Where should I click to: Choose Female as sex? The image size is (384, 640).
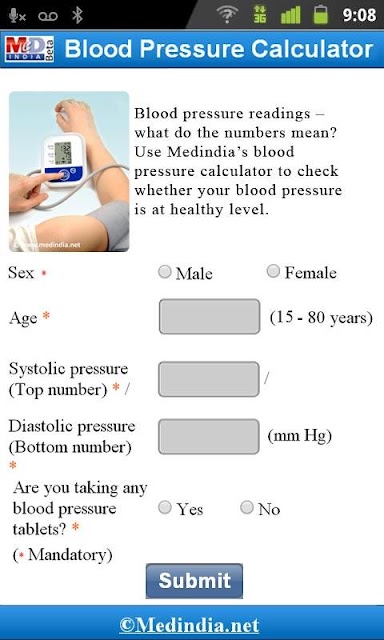click(273, 271)
